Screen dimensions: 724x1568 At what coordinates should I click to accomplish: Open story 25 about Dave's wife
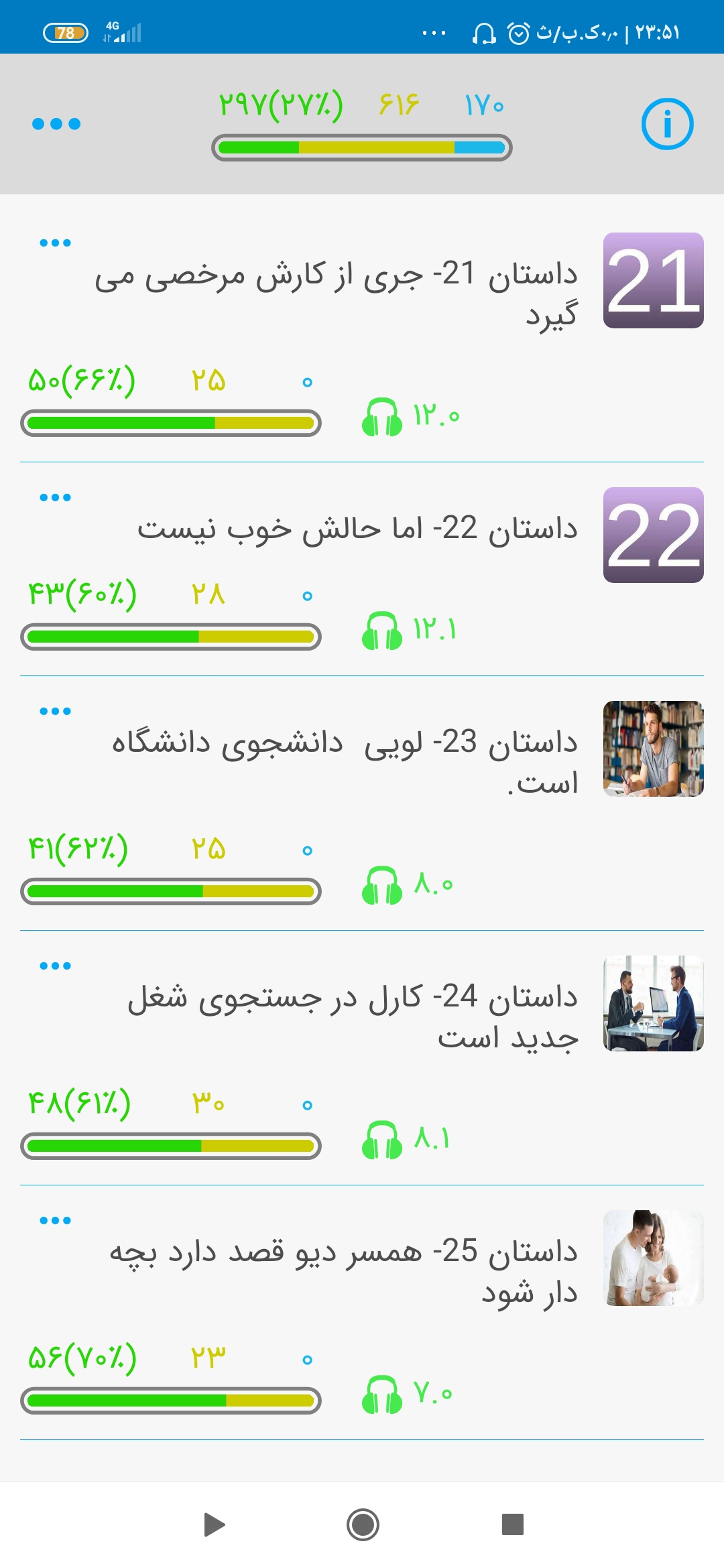coord(343,1271)
